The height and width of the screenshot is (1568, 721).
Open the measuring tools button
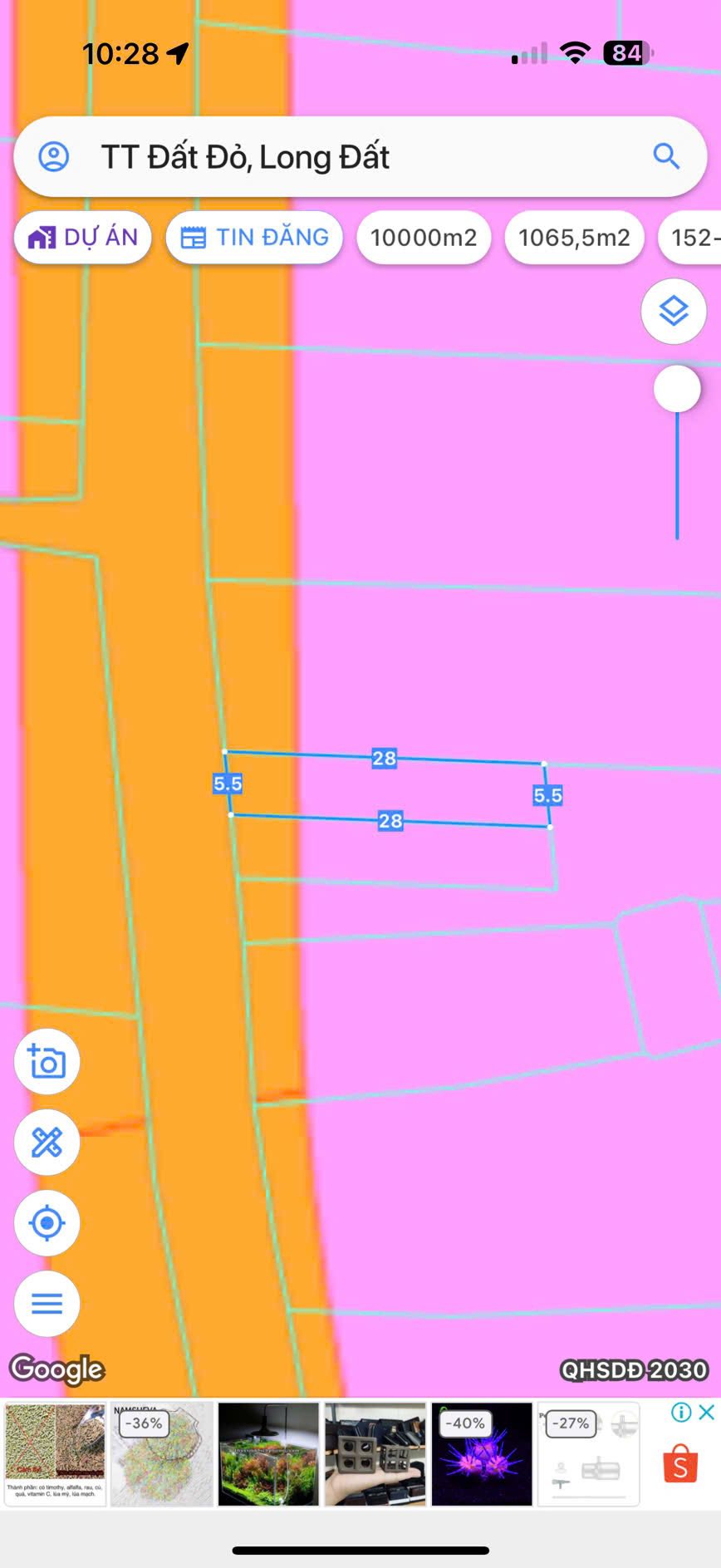[47, 1143]
